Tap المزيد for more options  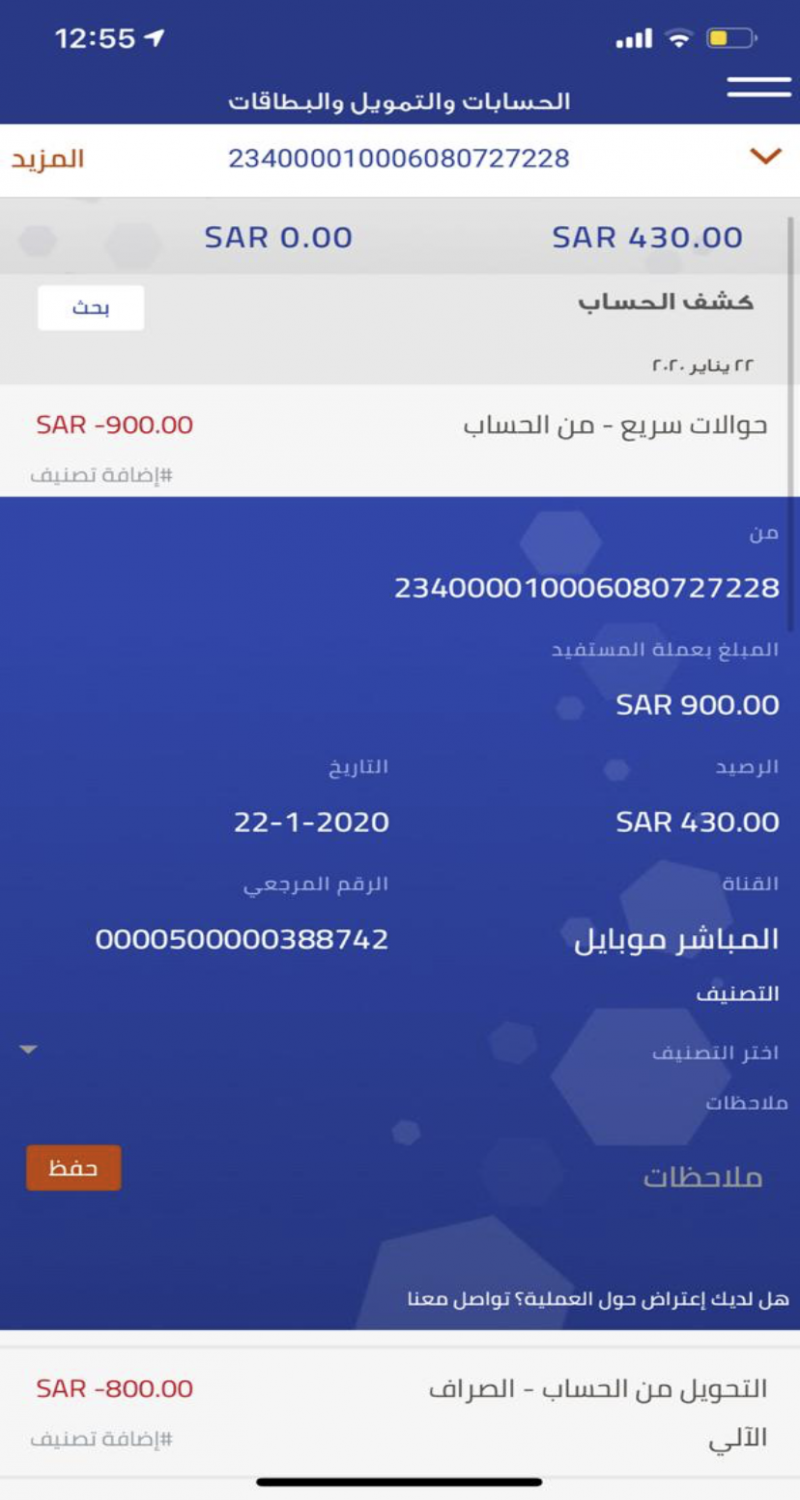point(47,158)
